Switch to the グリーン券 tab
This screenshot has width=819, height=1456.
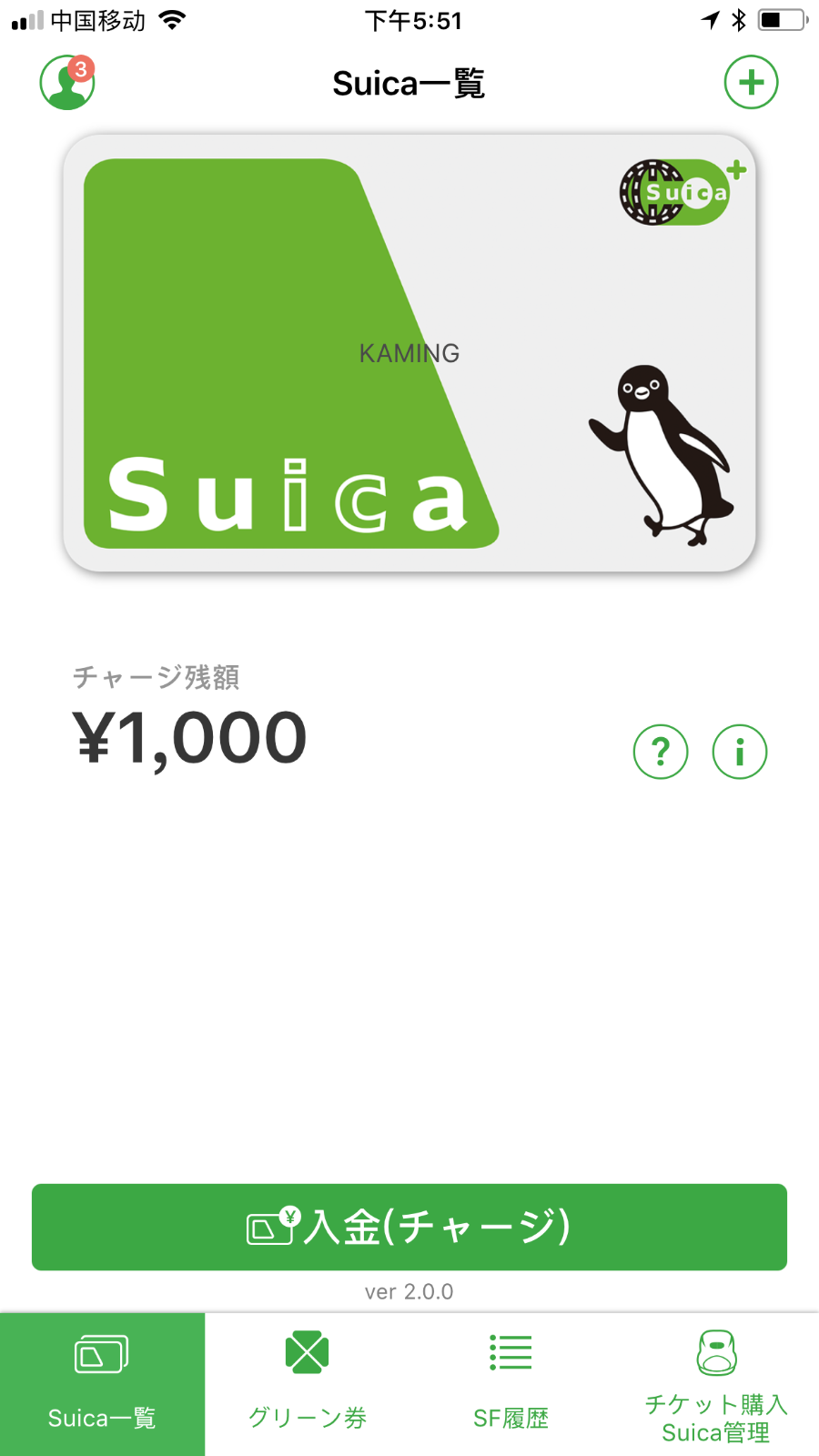coord(308,1384)
